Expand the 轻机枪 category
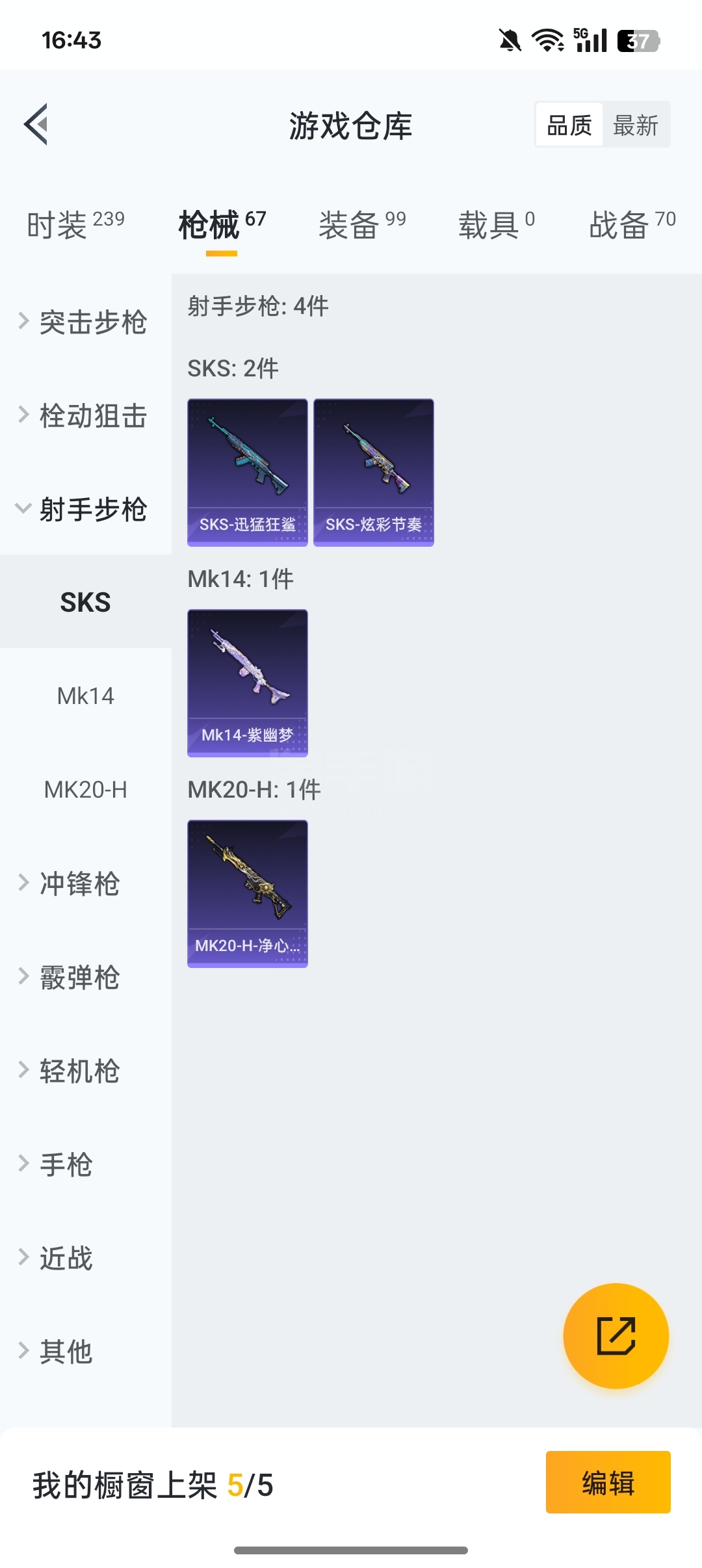 click(86, 1071)
